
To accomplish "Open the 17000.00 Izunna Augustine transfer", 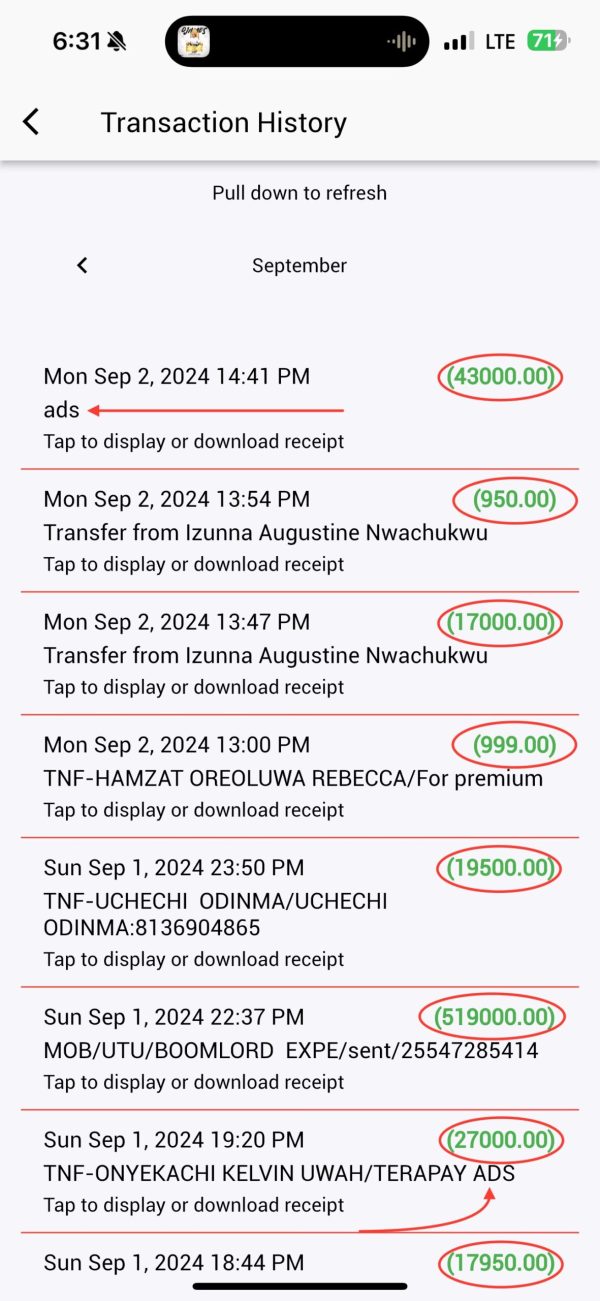I will pyautogui.click(x=300, y=654).
